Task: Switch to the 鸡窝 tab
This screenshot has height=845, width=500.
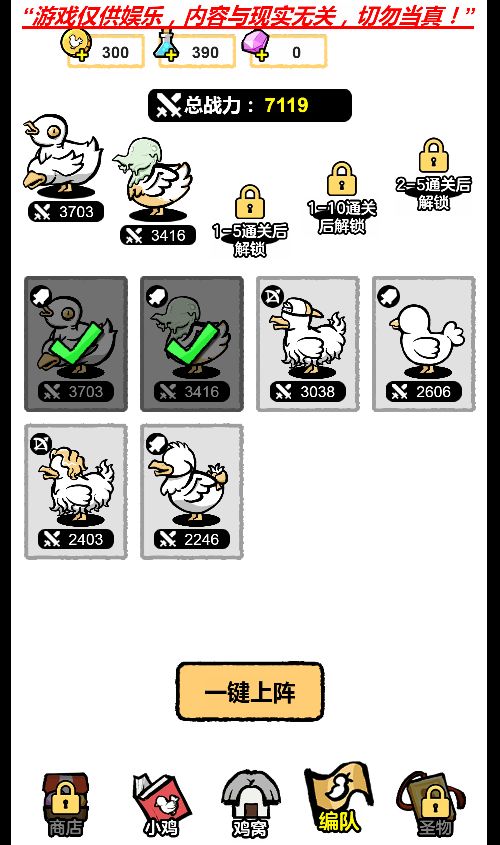Action: (250, 805)
